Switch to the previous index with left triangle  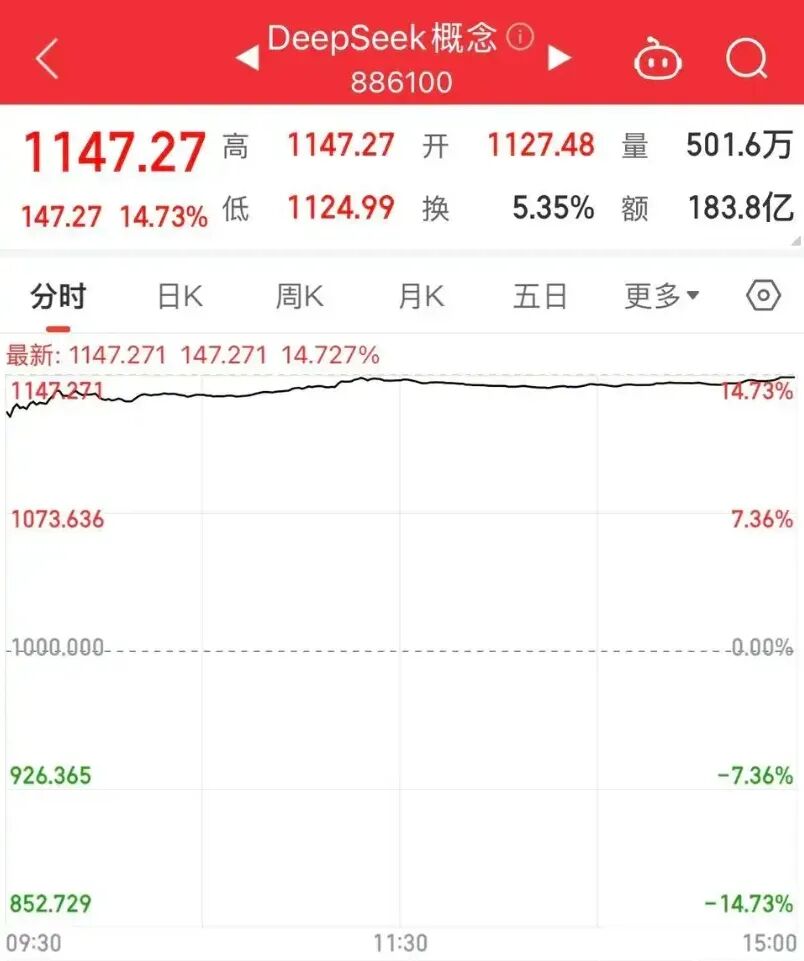(248, 58)
